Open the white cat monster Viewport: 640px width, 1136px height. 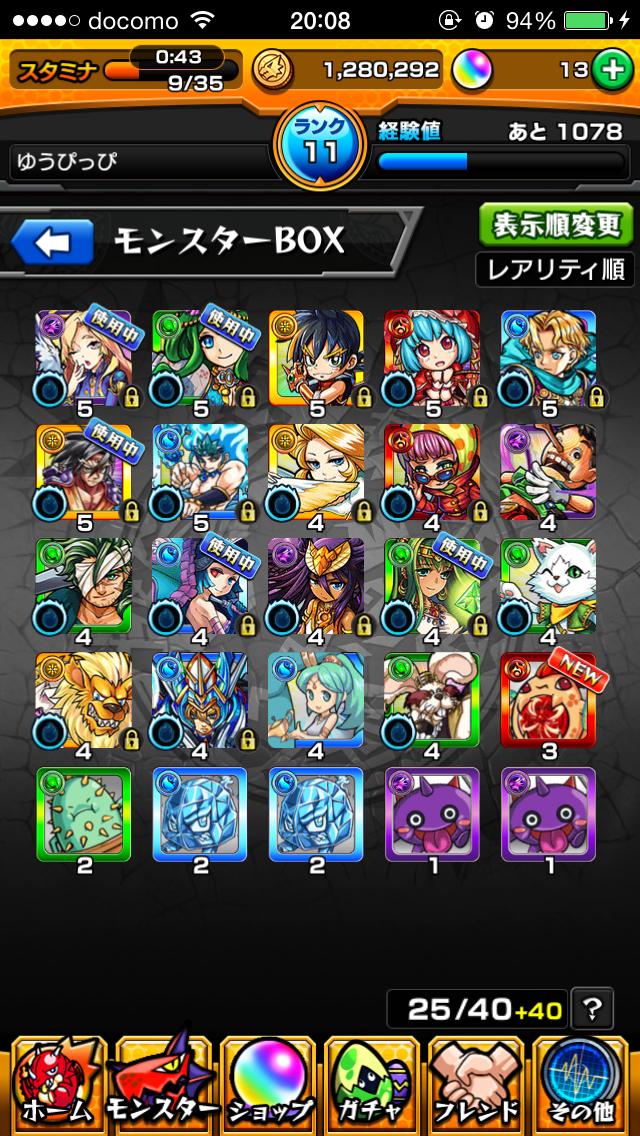click(x=548, y=586)
